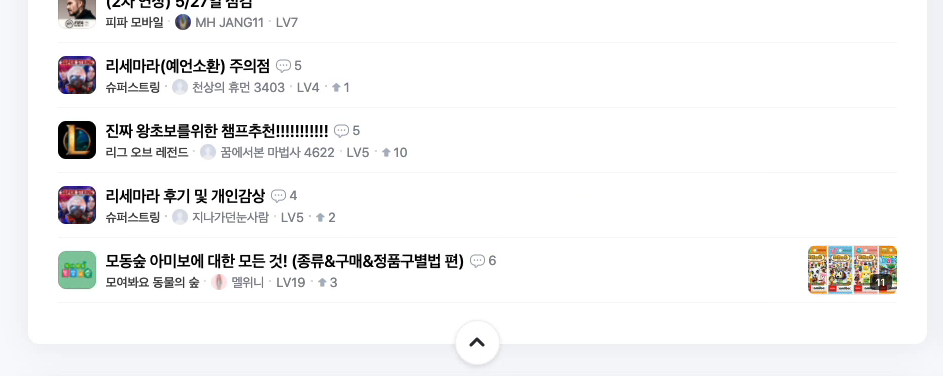This screenshot has height=376, width=943.
Task: Tap the scroll-to-top arrow button
Action: click(477, 342)
